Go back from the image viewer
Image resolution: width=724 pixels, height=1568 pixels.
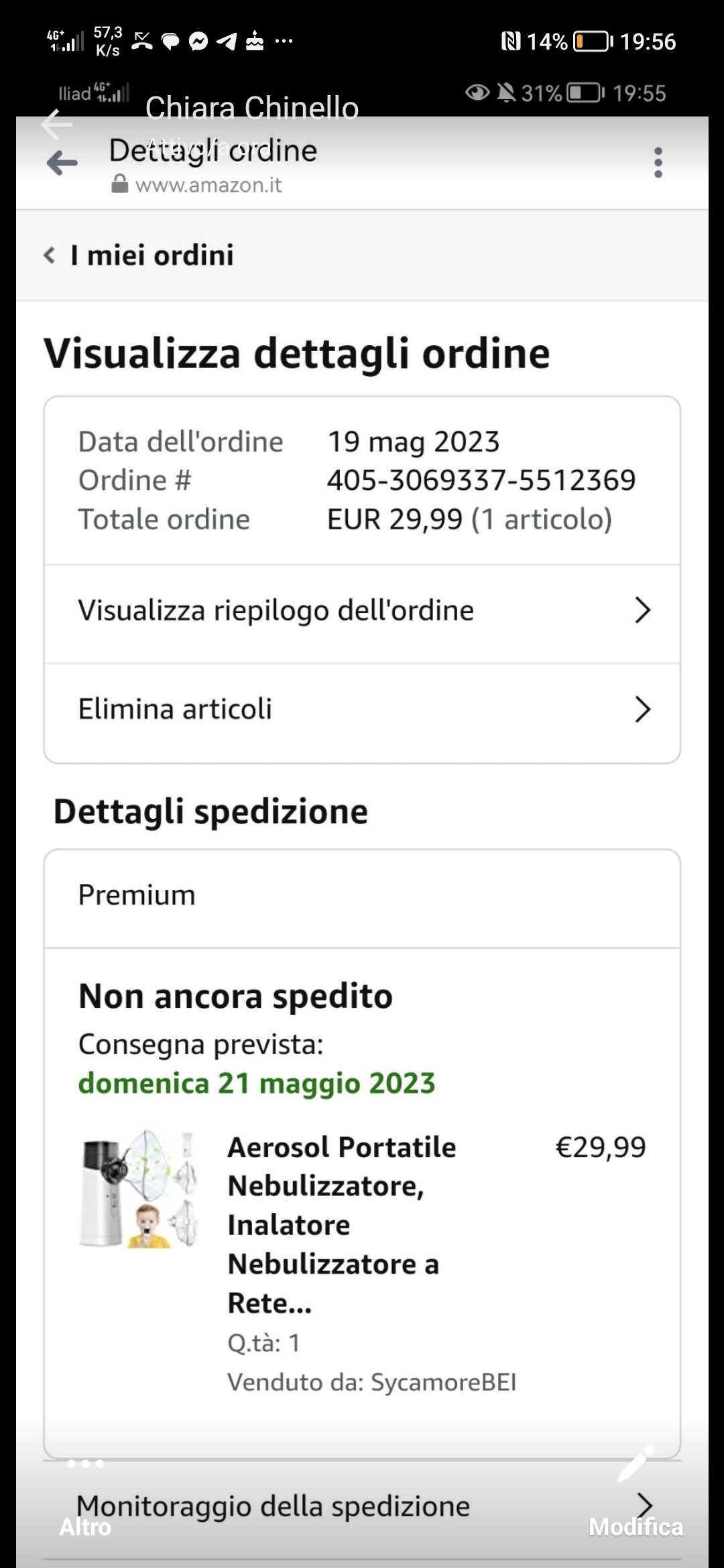click(x=56, y=124)
